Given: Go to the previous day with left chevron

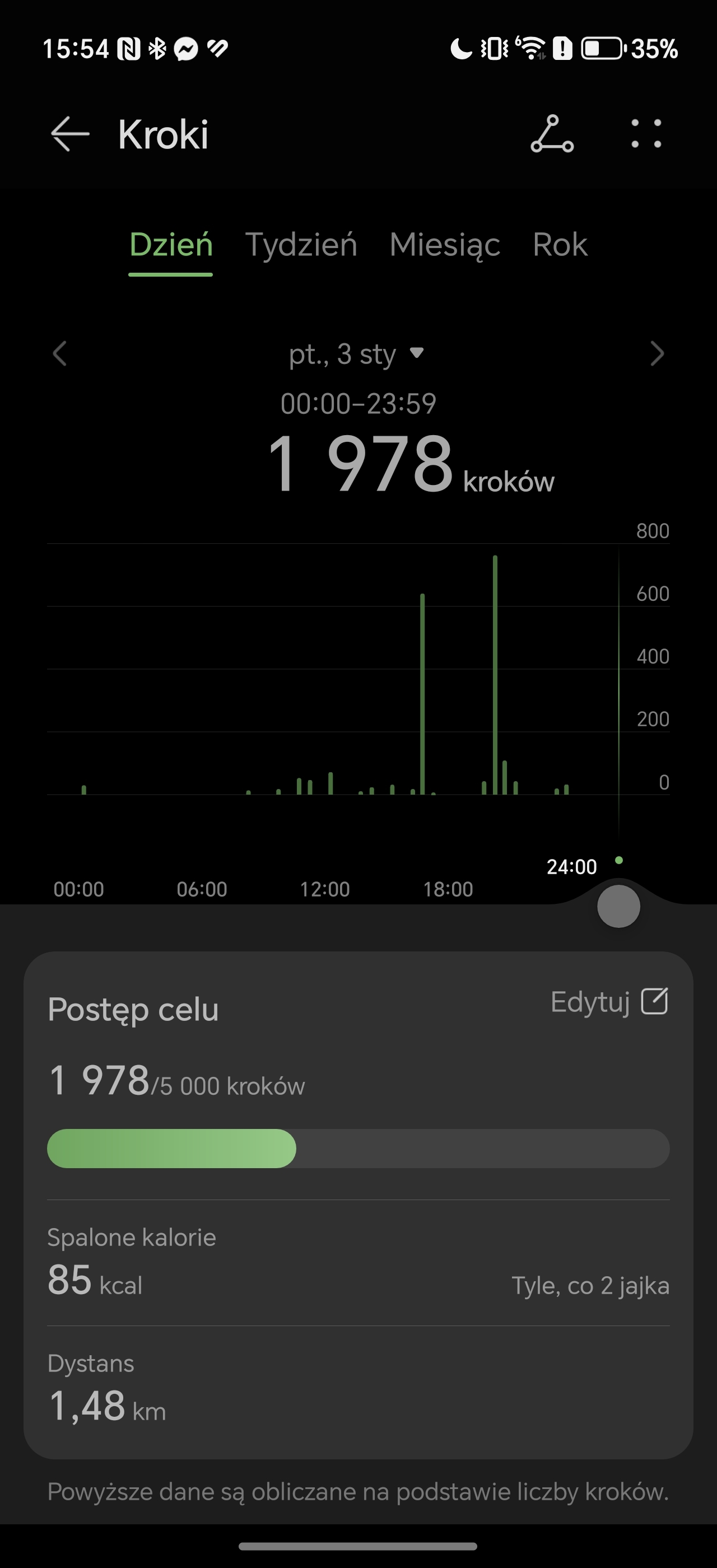Looking at the screenshot, I should tap(59, 354).
